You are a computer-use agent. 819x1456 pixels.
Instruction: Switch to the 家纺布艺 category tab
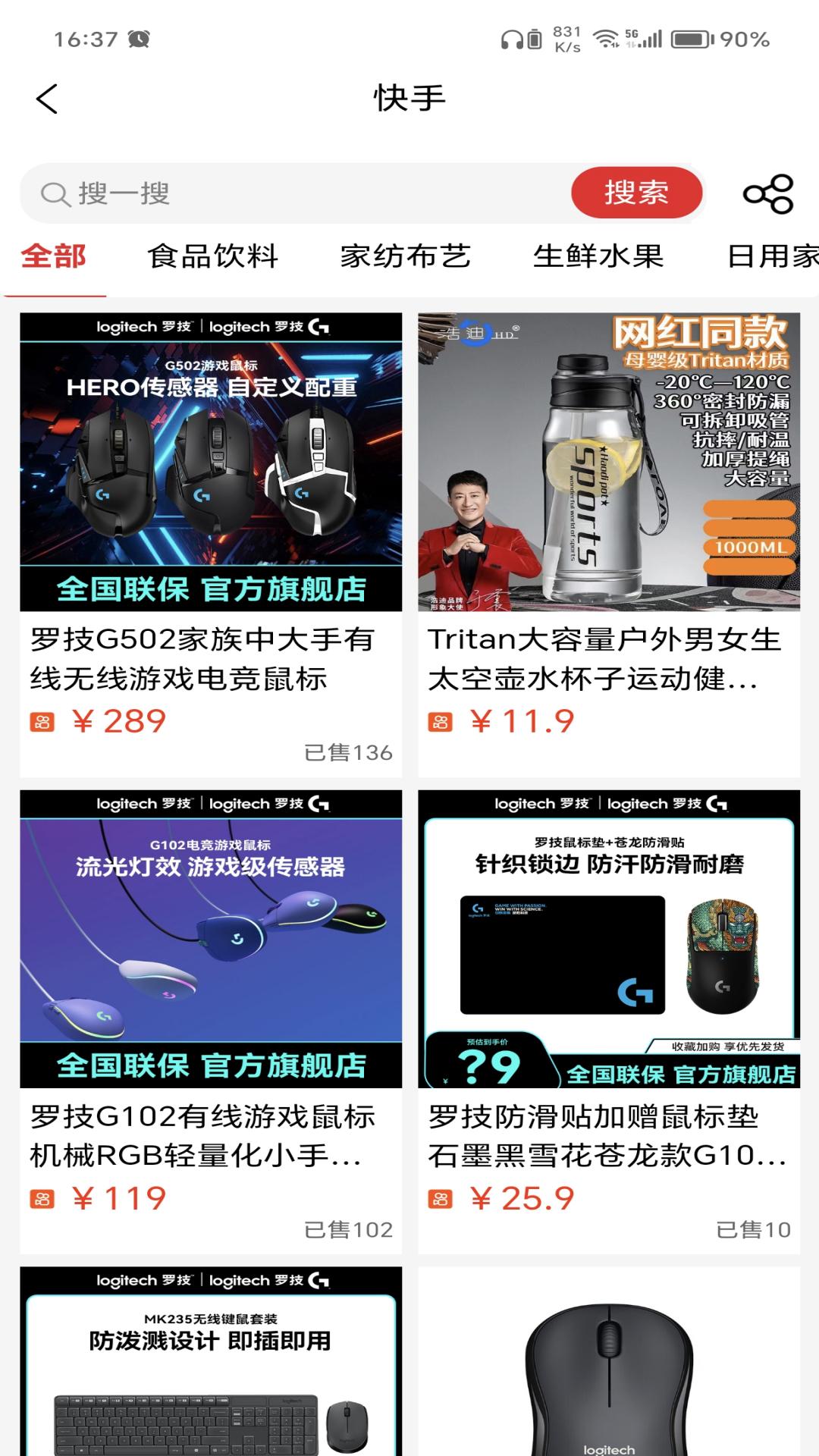click(407, 257)
